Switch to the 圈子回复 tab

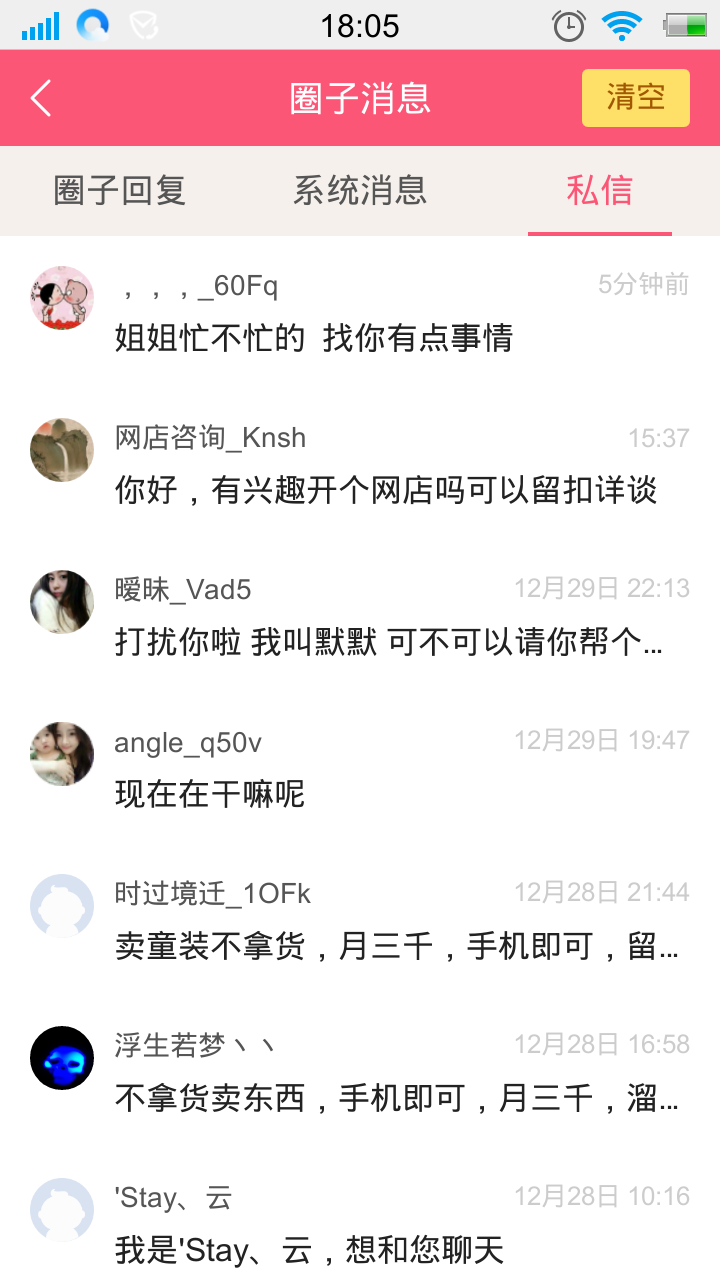120,190
